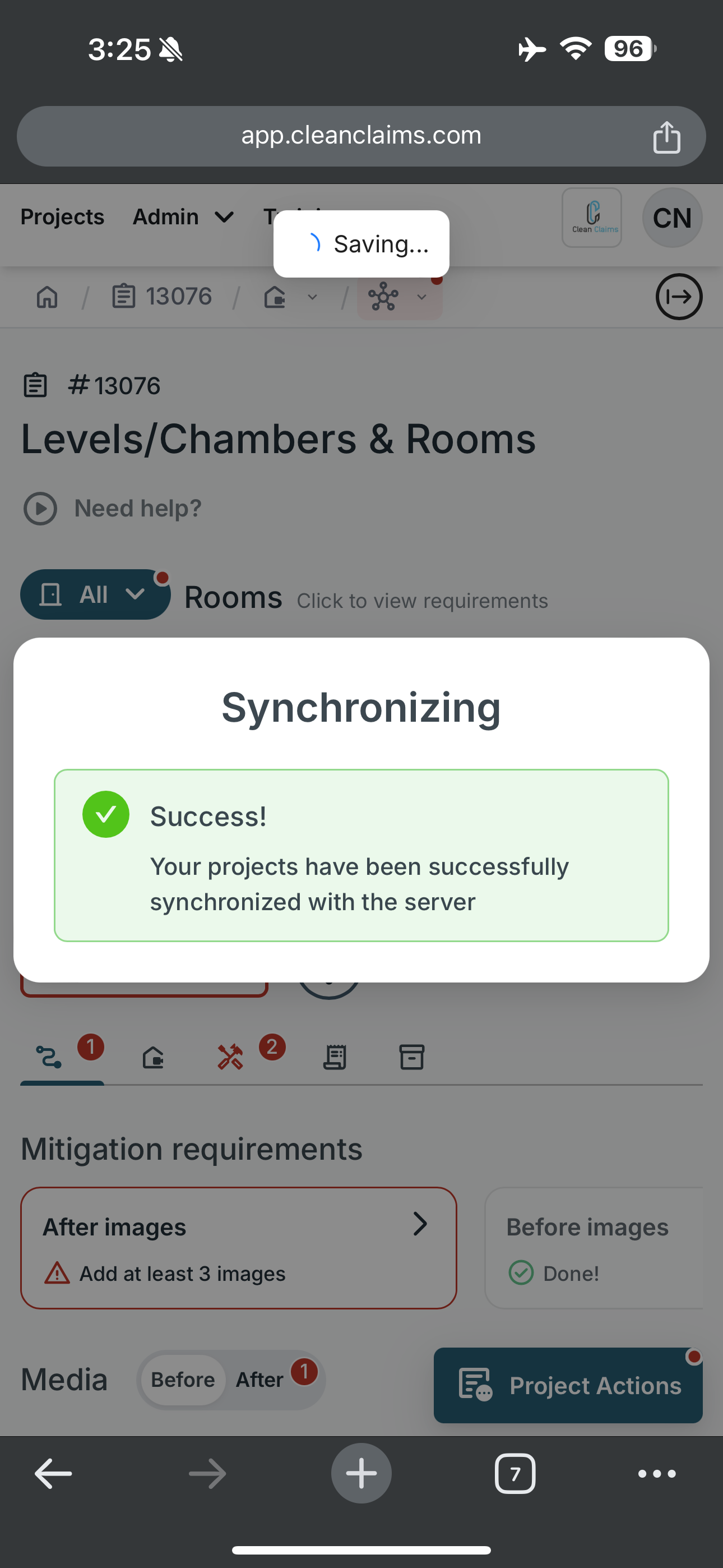Open the After images requirement card
Screen dimensions: 723x1568
(x=239, y=1248)
